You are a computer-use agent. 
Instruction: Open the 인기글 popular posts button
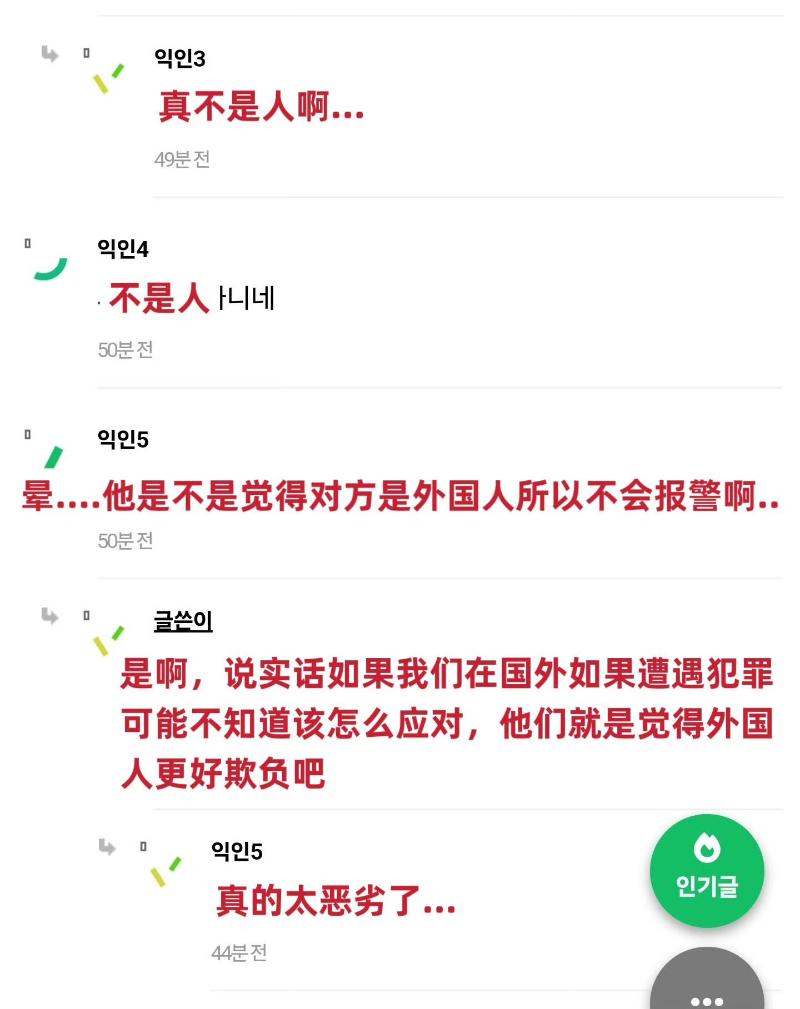(707, 870)
